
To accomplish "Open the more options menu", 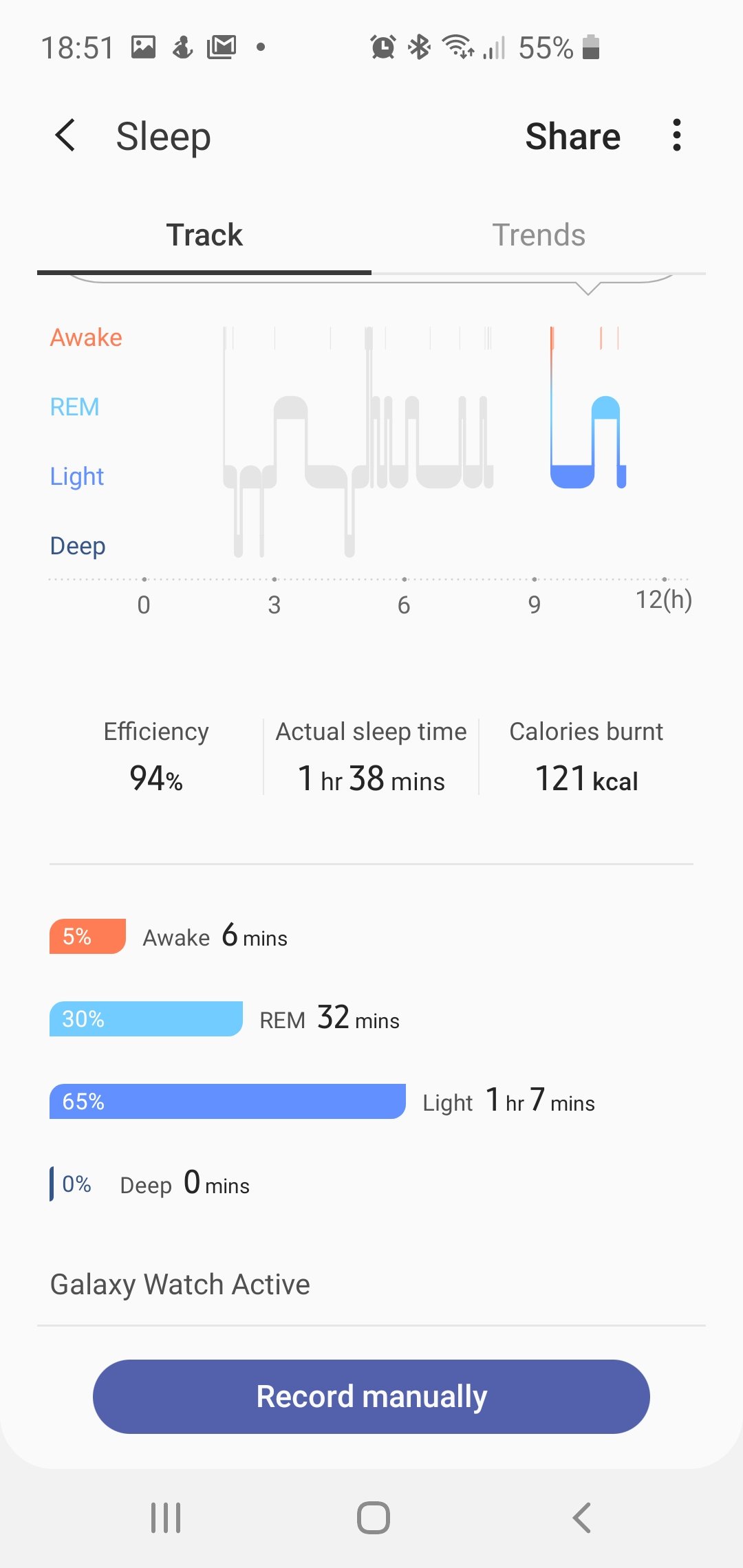I will [677, 135].
